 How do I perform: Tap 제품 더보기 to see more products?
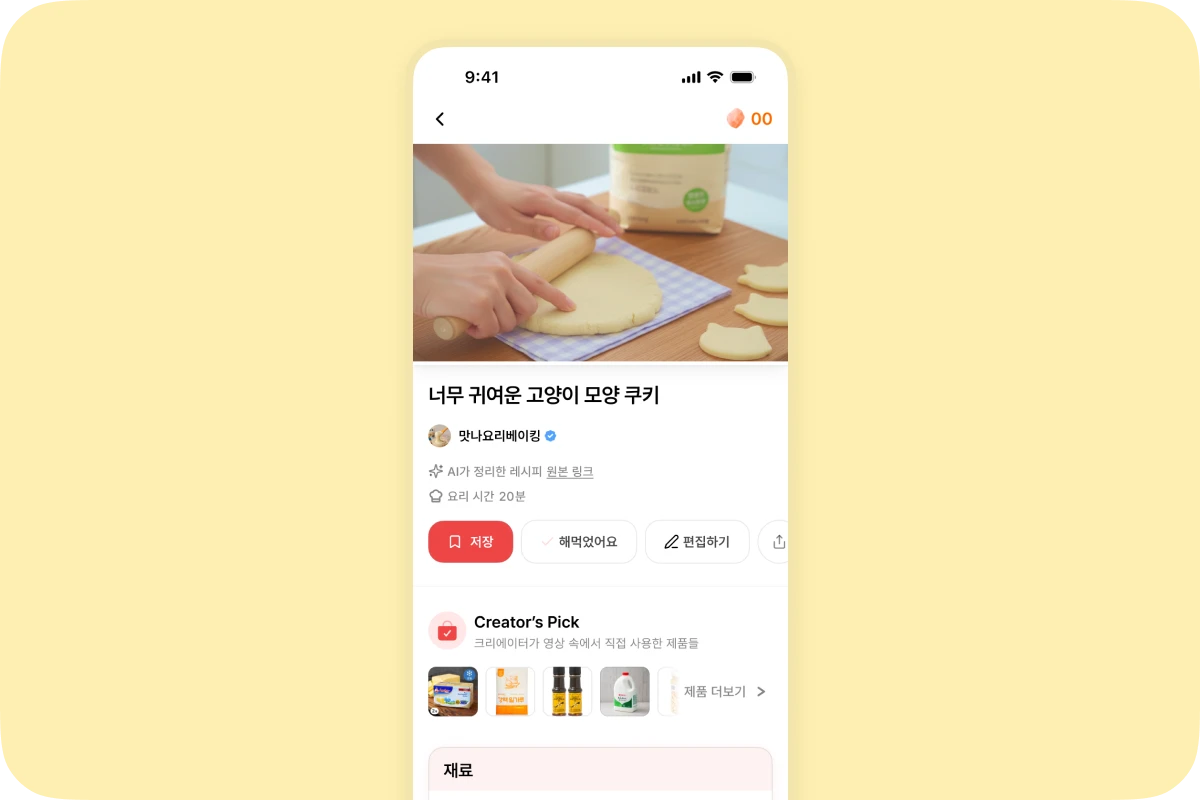pyautogui.click(x=724, y=692)
